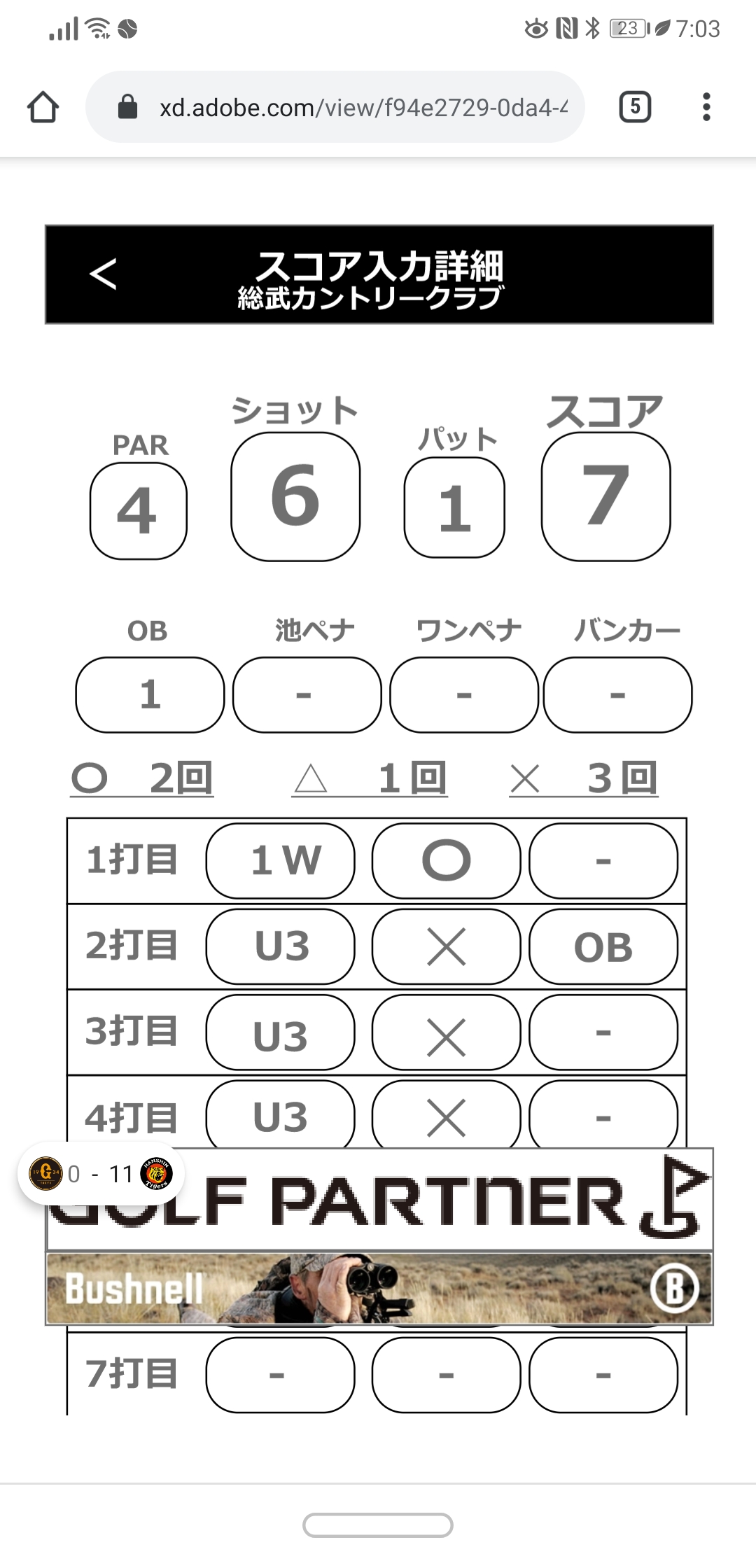
Task: Set the ワンペナ penalty value
Action: coord(464,694)
